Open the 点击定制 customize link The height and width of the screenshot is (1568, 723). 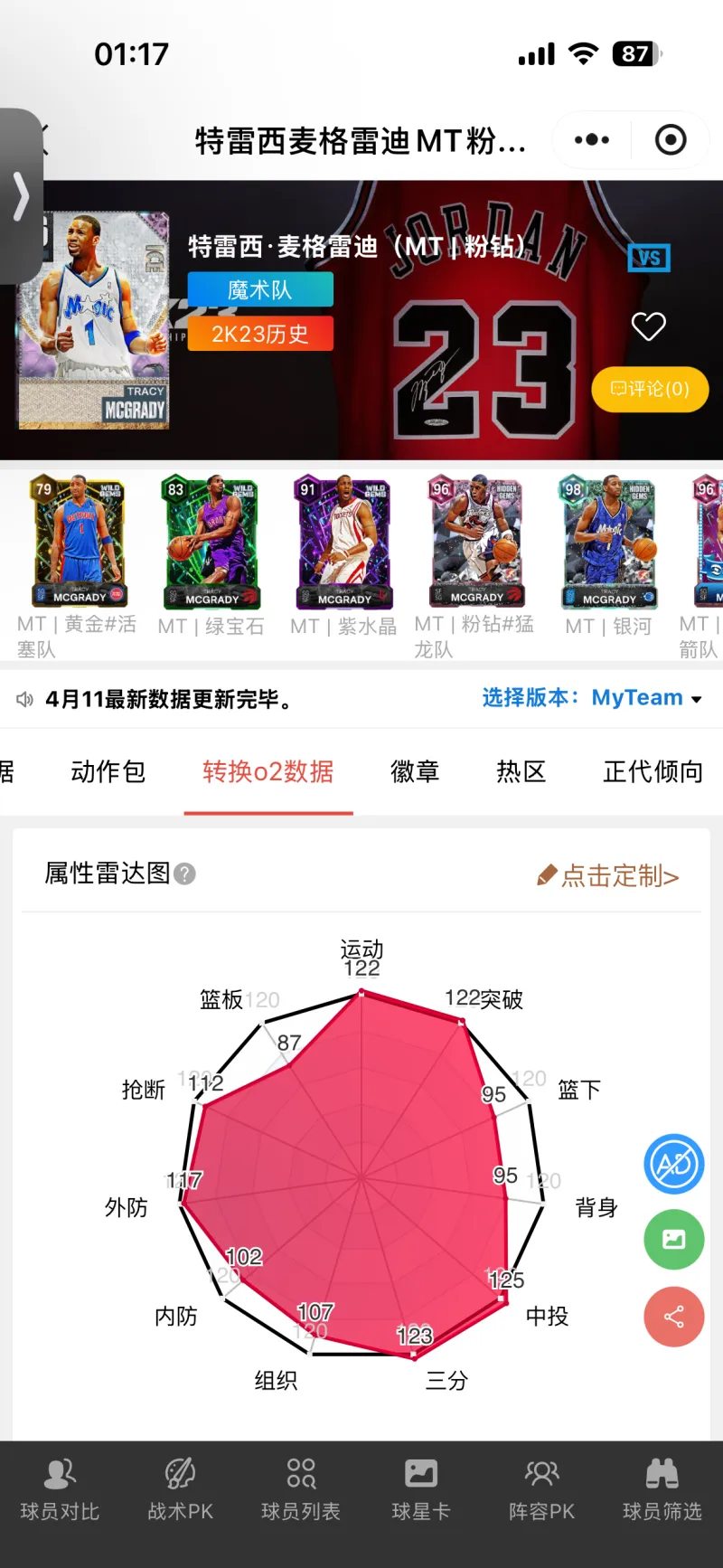[608, 875]
